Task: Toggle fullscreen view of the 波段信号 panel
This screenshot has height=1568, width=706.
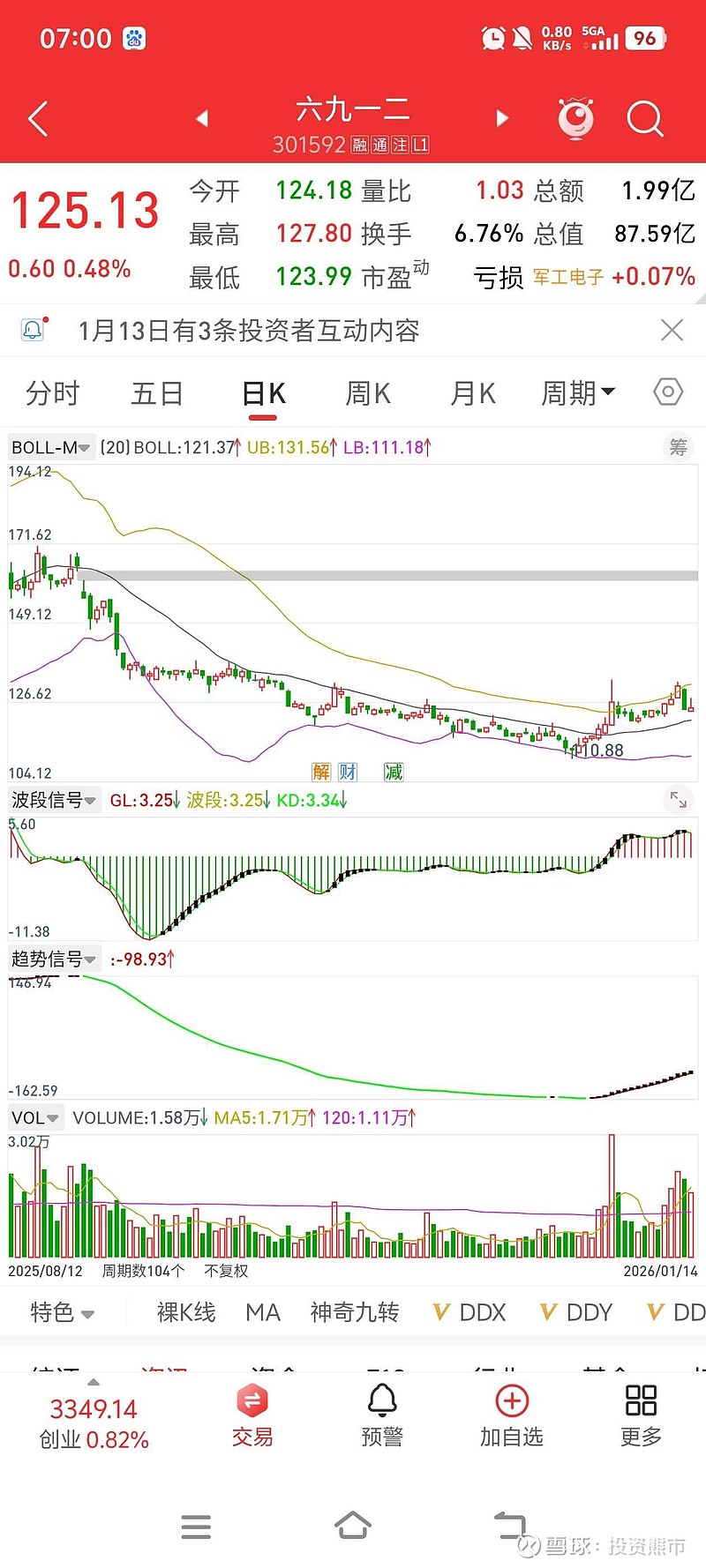Action: [678, 800]
